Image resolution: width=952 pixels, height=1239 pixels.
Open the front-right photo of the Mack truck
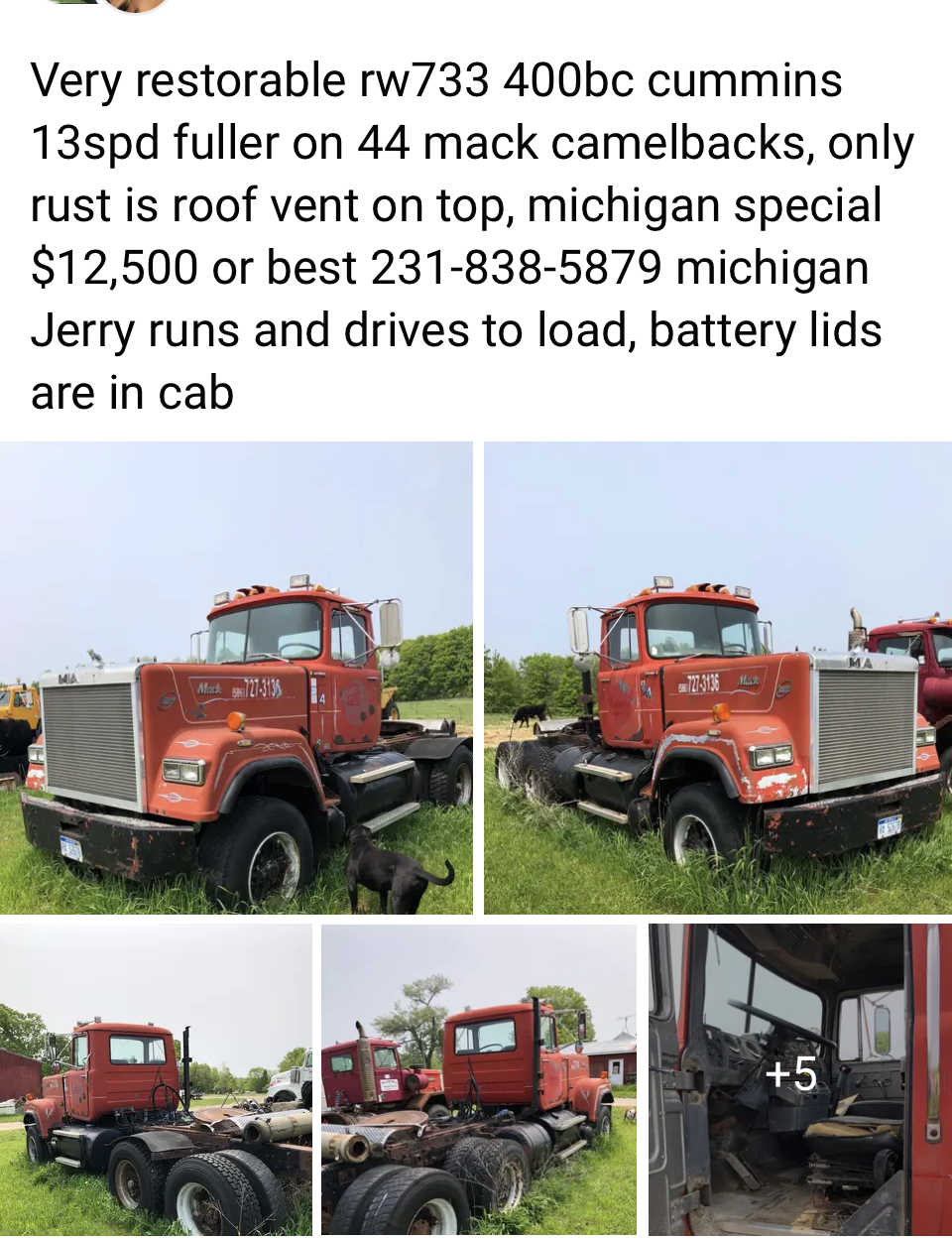pos(718,678)
